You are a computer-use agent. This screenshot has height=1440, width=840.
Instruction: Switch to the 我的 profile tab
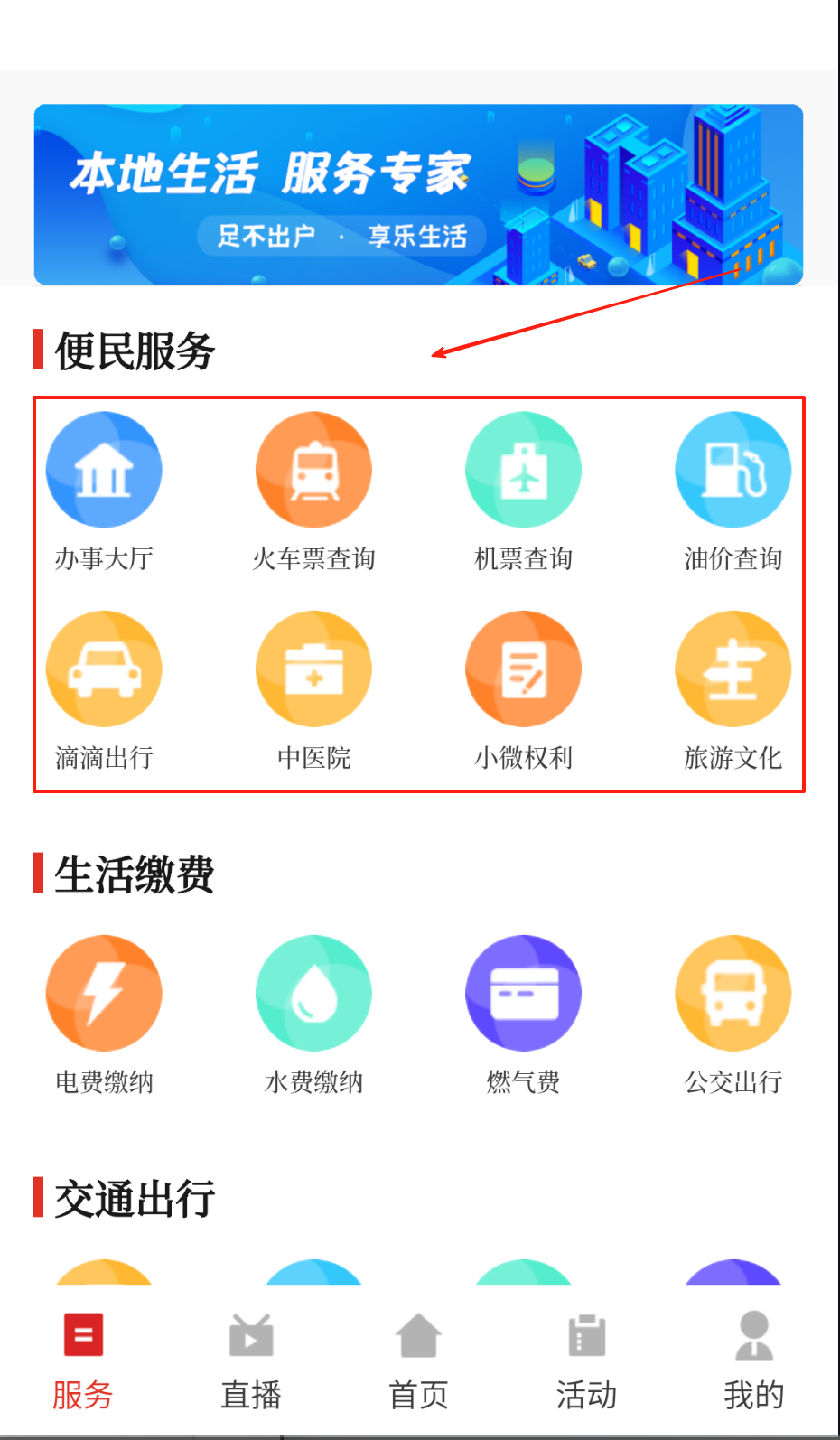[x=753, y=1361]
